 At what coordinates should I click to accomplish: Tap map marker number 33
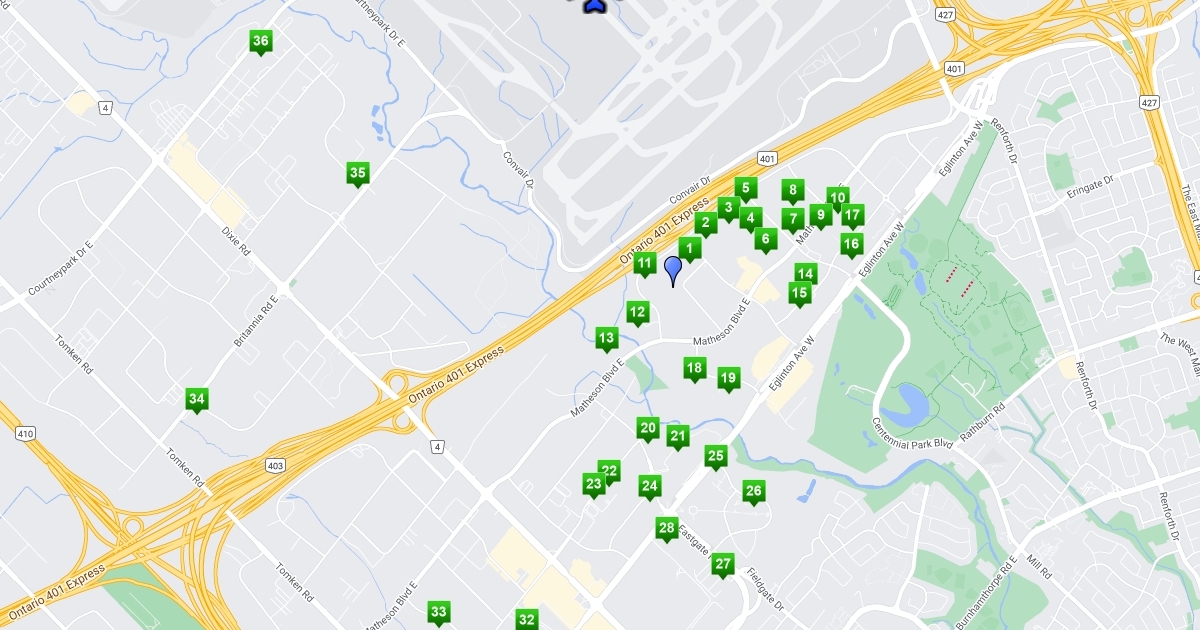(438, 612)
